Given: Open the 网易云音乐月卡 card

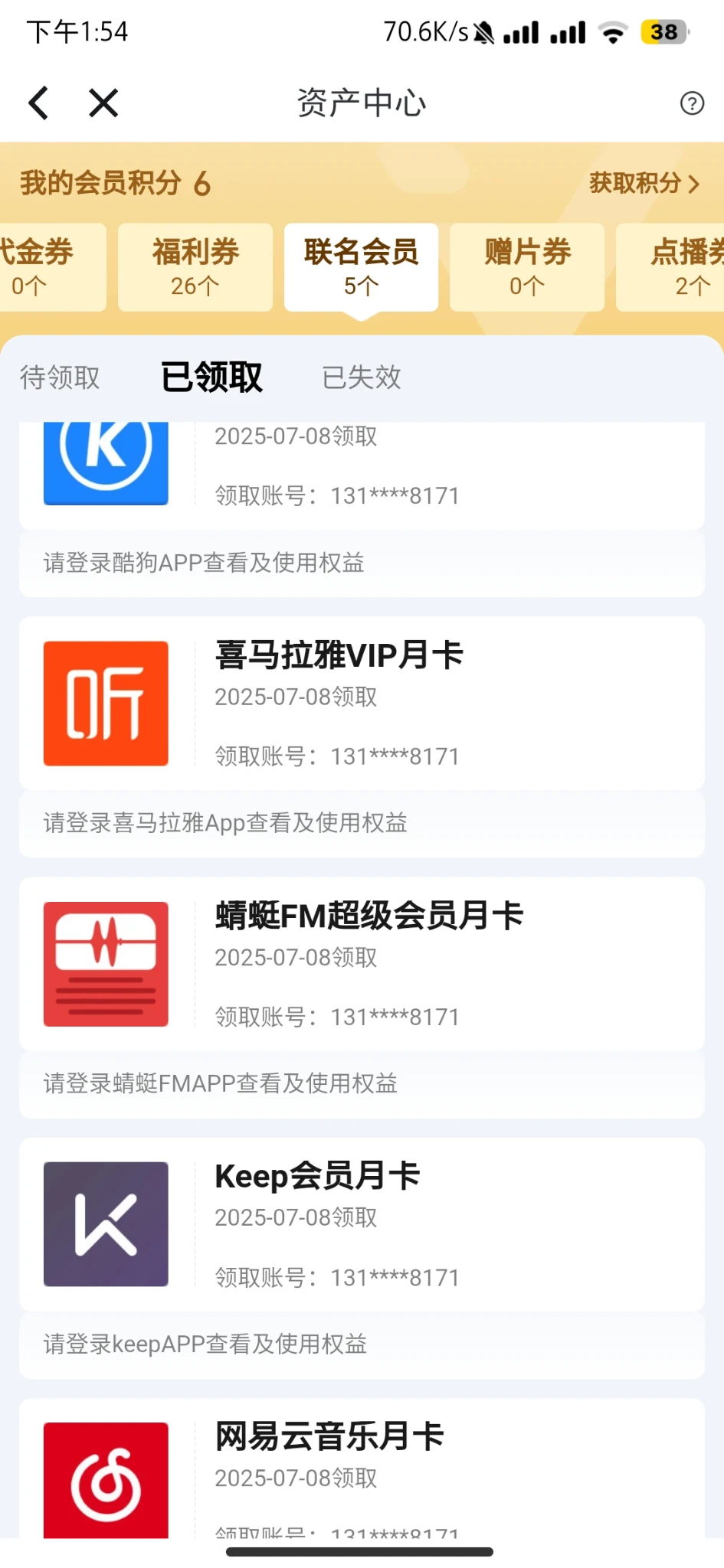Looking at the screenshot, I should coord(362,1470).
